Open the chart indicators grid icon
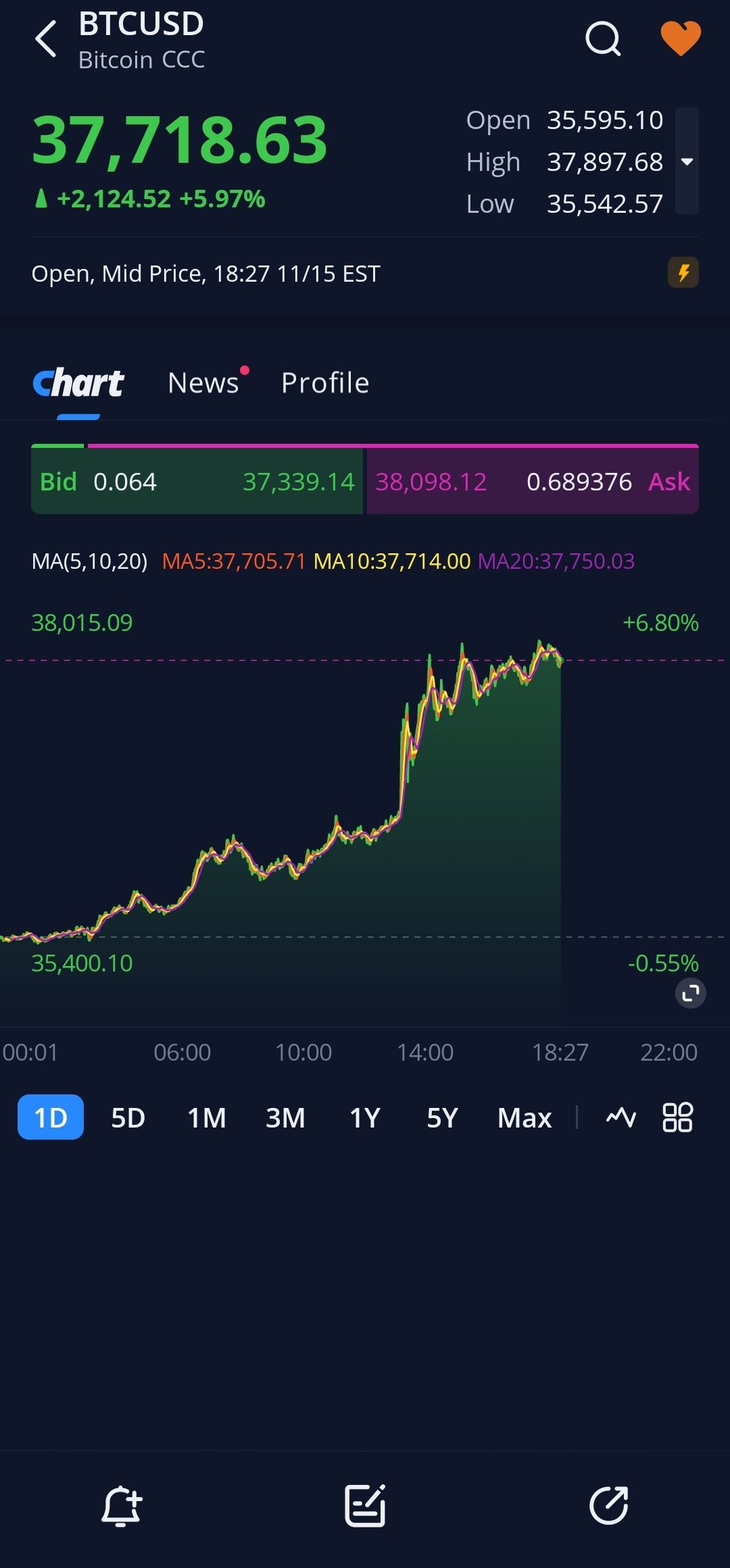The image size is (730, 1568). 677,1117
